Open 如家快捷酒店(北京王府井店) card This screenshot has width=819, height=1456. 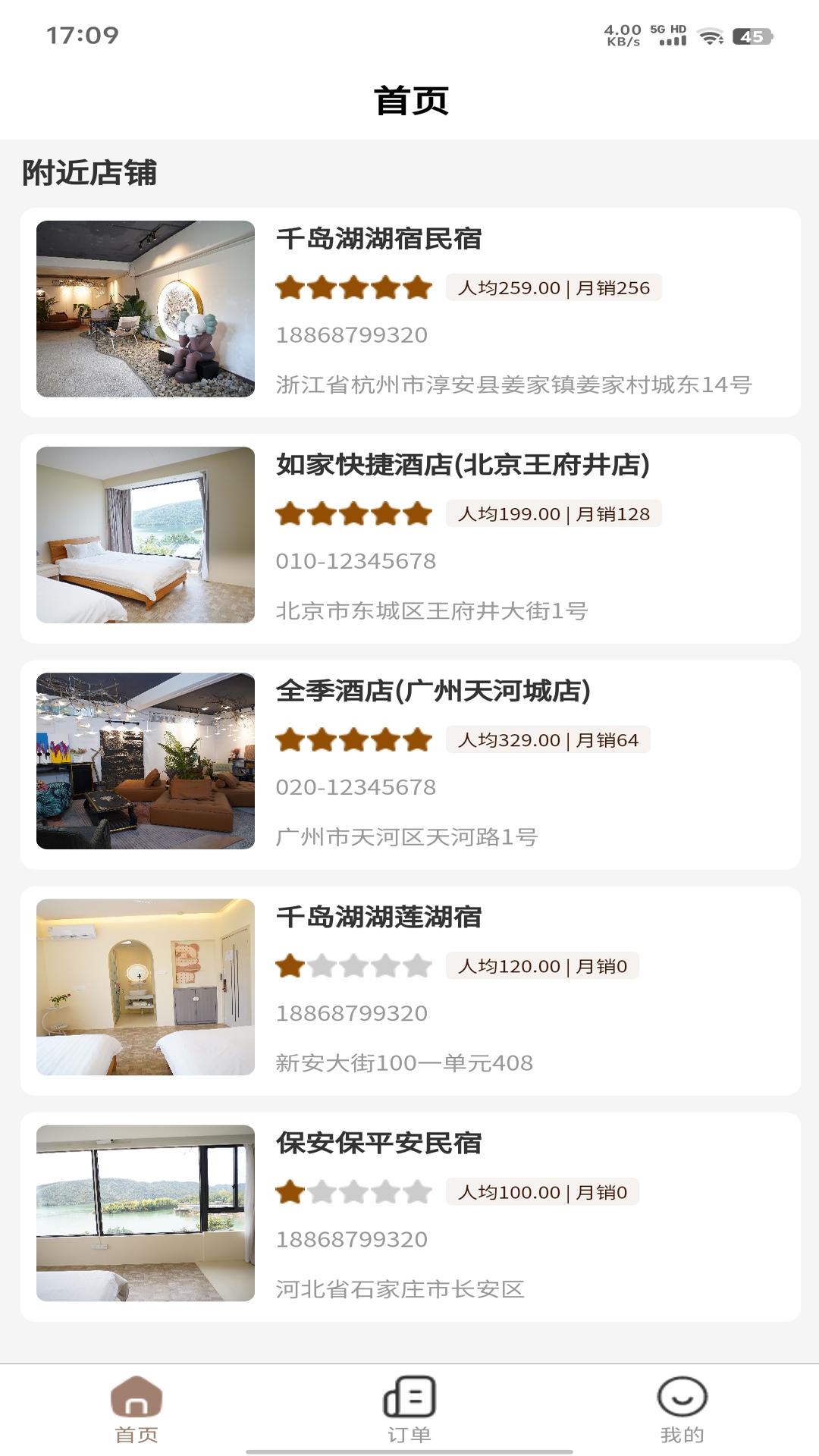410,538
